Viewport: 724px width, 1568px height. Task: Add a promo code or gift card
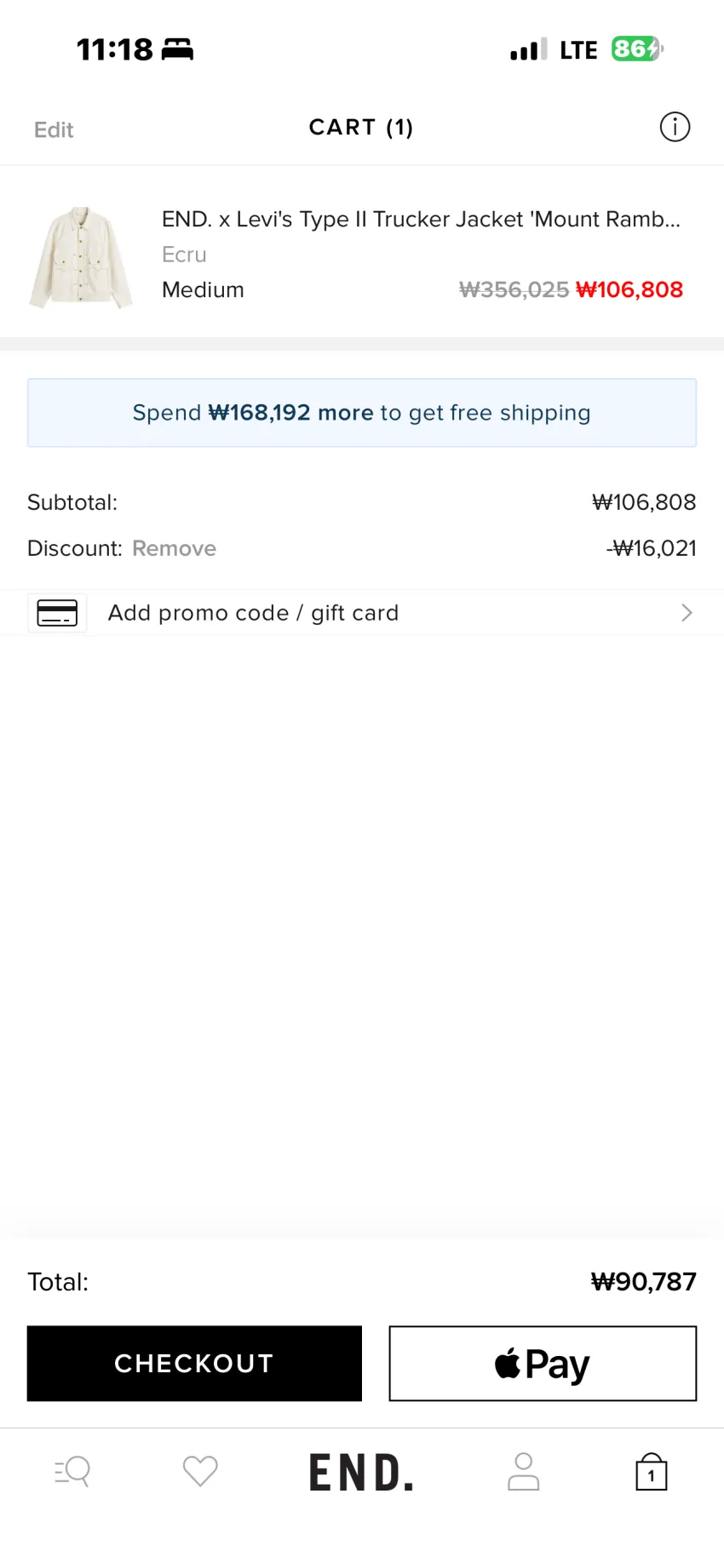pos(362,613)
